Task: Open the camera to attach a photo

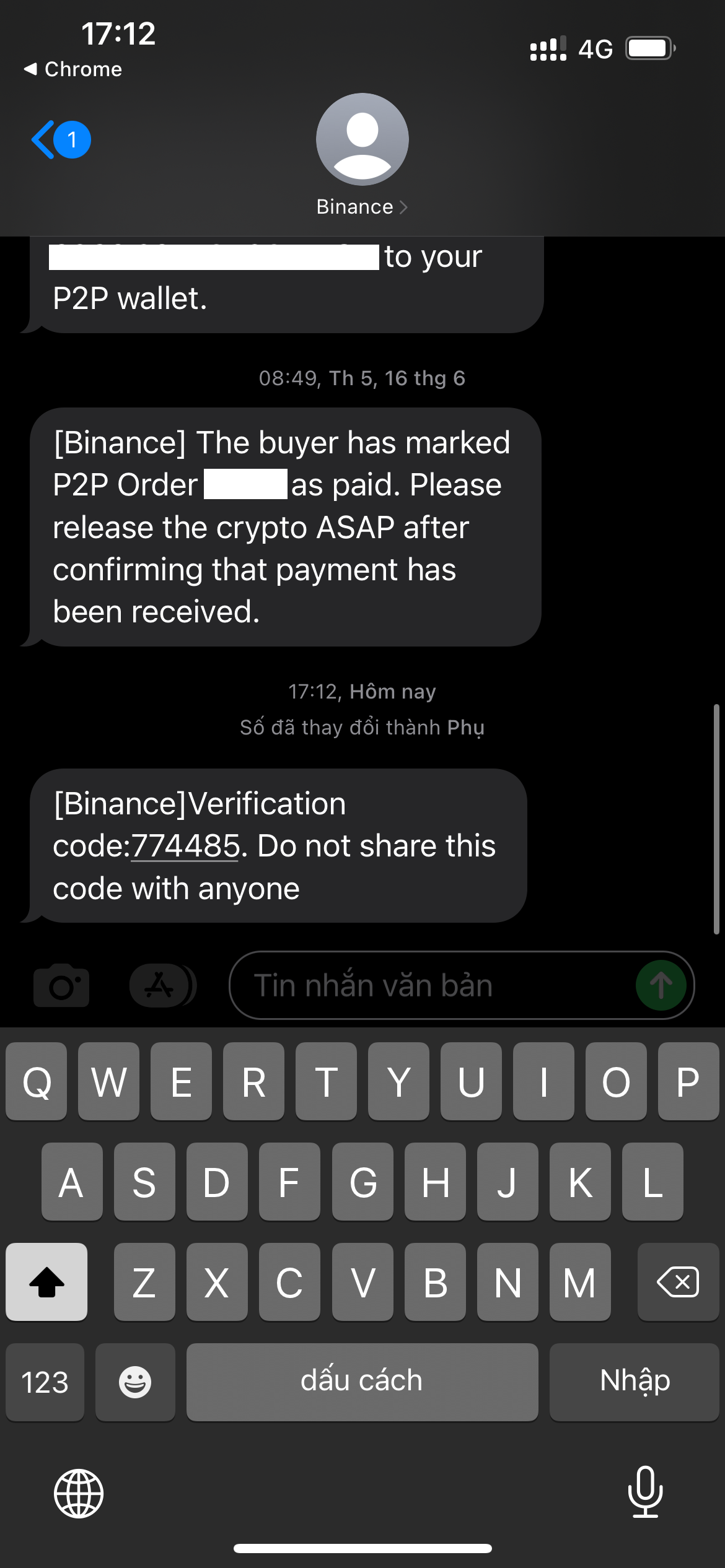Action: pos(61,985)
